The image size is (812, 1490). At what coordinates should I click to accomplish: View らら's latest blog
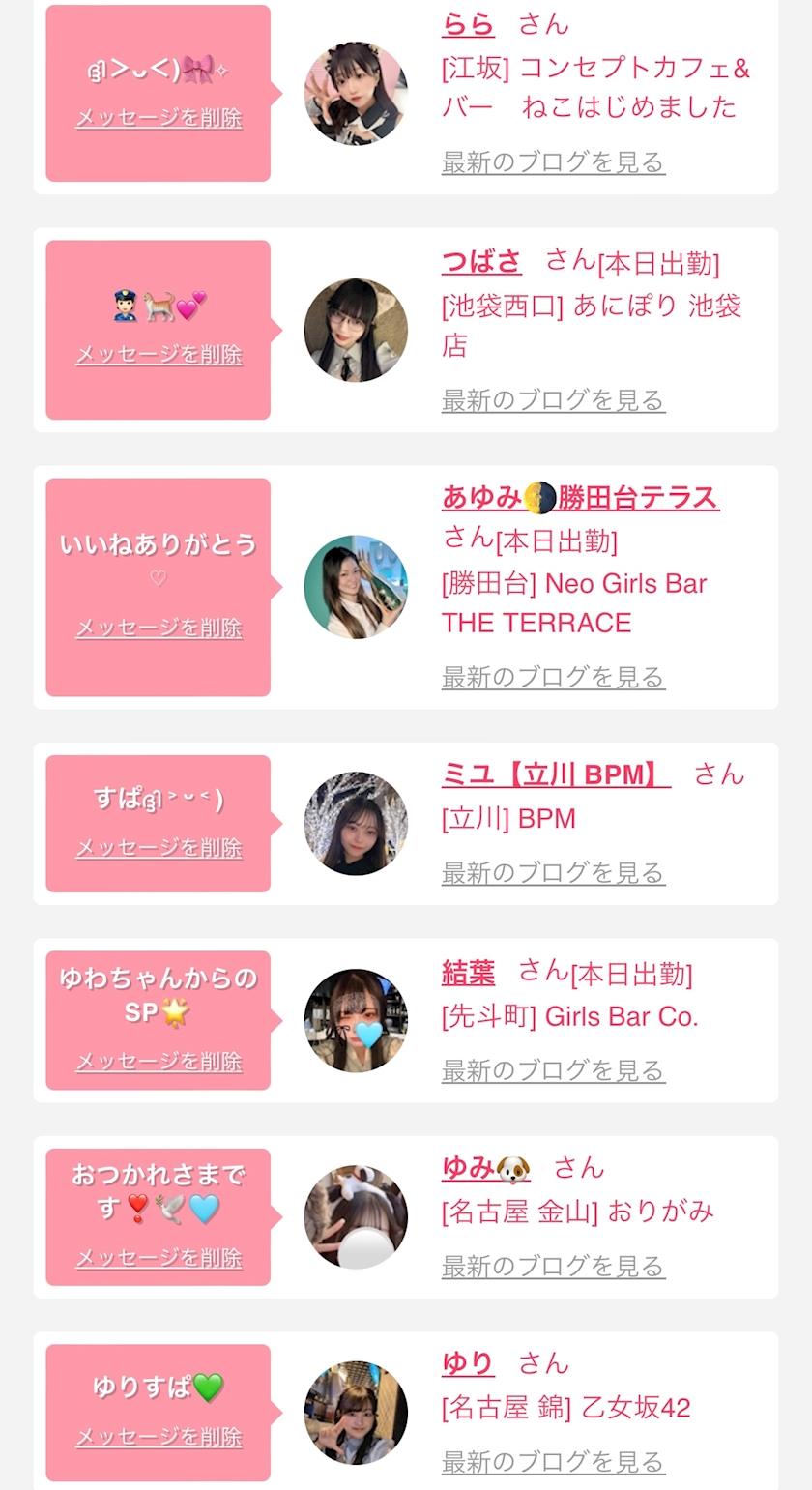coord(553,162)
